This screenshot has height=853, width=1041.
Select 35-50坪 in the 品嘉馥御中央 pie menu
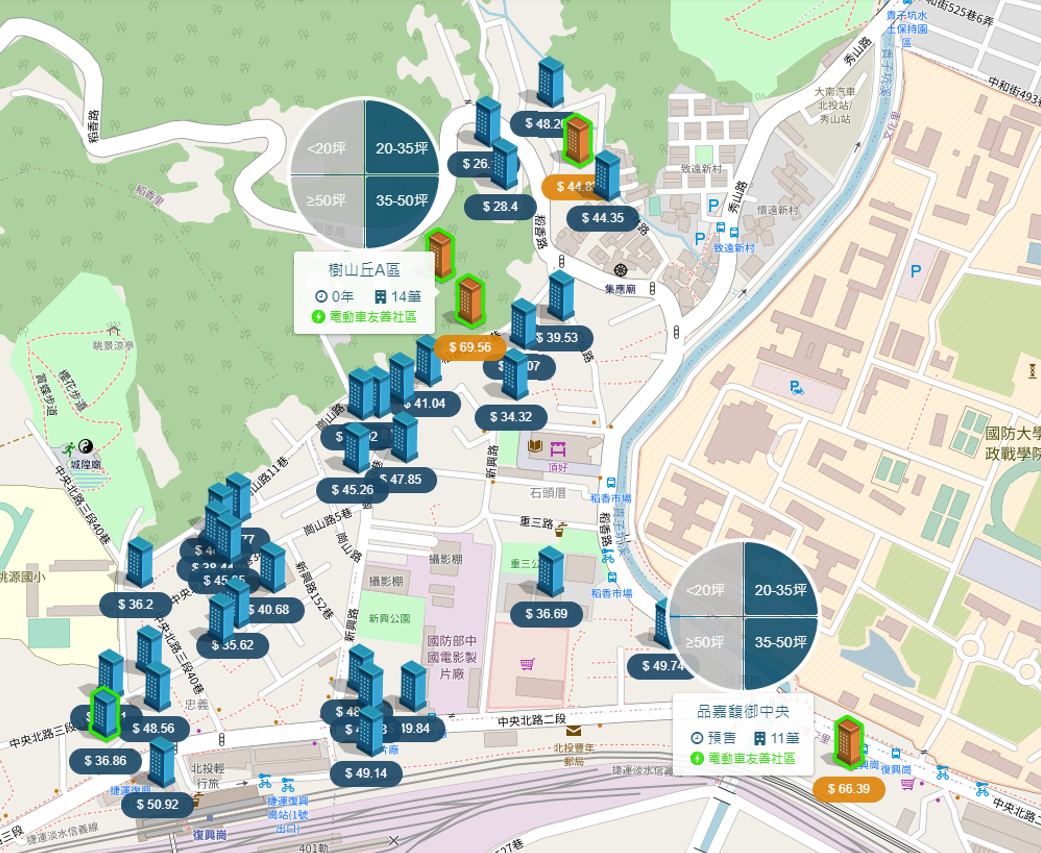click(x=779, y=642)
